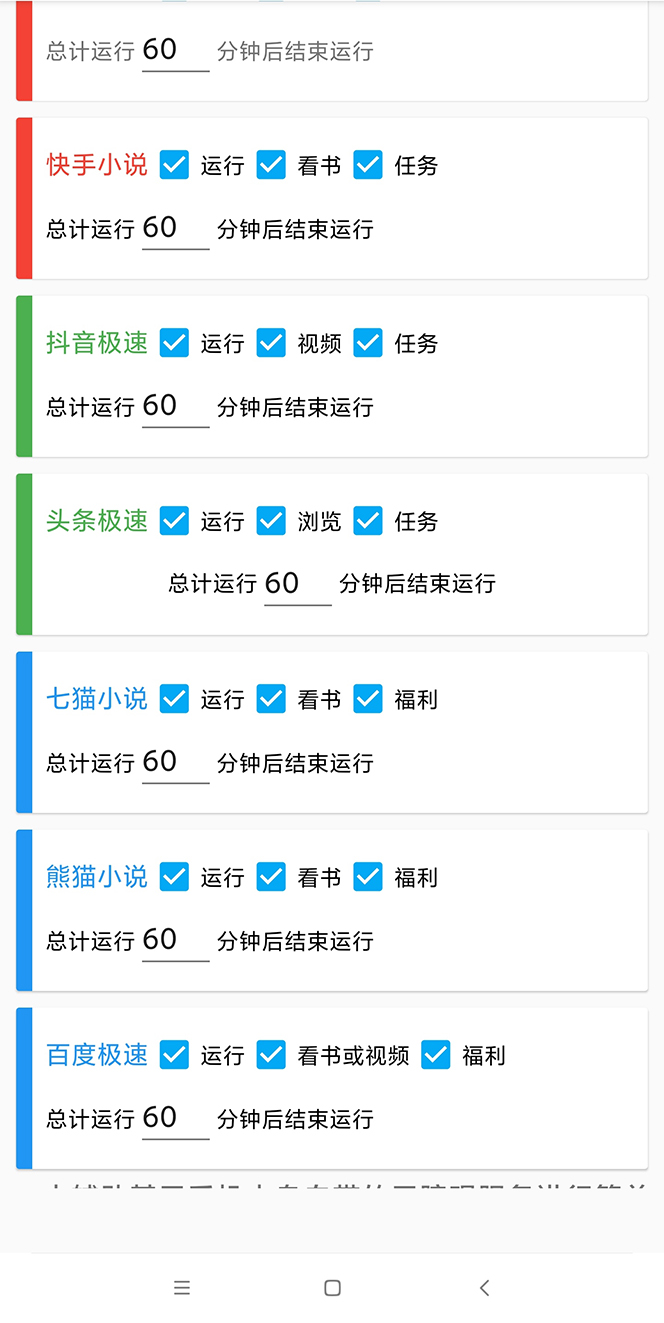
Task: Edit run minutes field for 头条极速
Action: coord(297,584)
